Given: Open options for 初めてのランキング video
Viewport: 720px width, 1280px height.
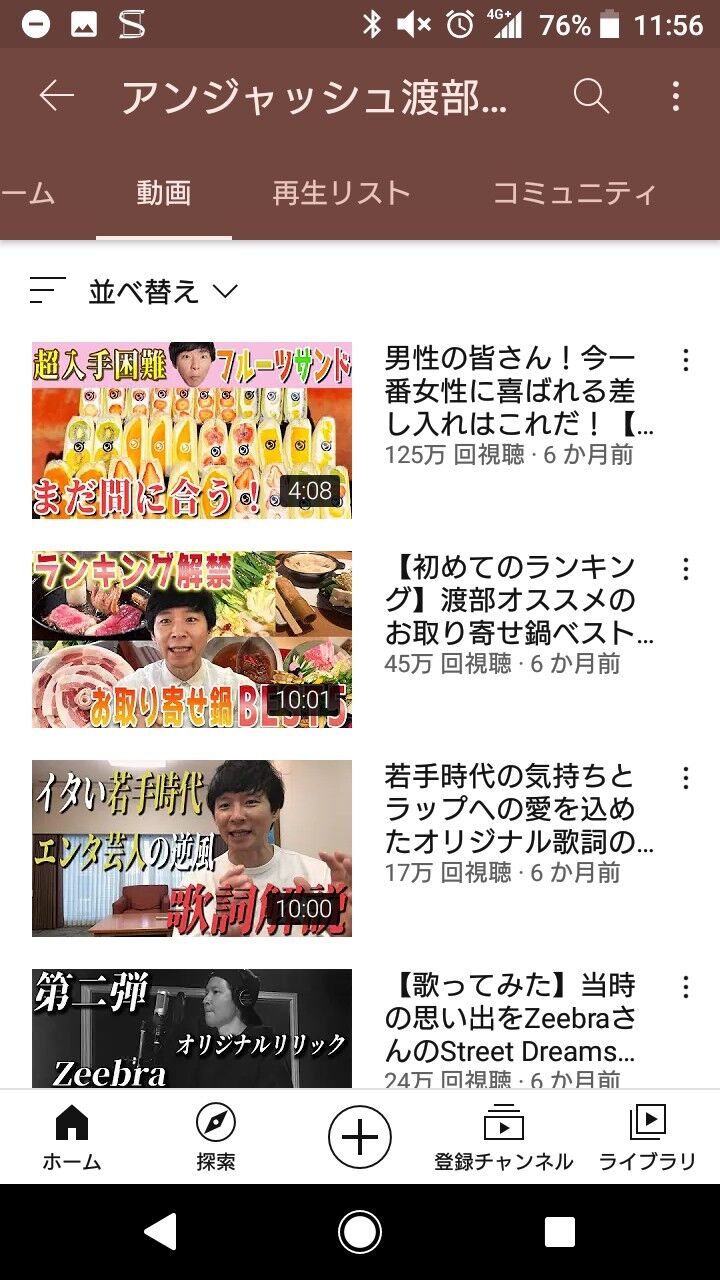Looking at the screenshot, I should tap(685, 570).
